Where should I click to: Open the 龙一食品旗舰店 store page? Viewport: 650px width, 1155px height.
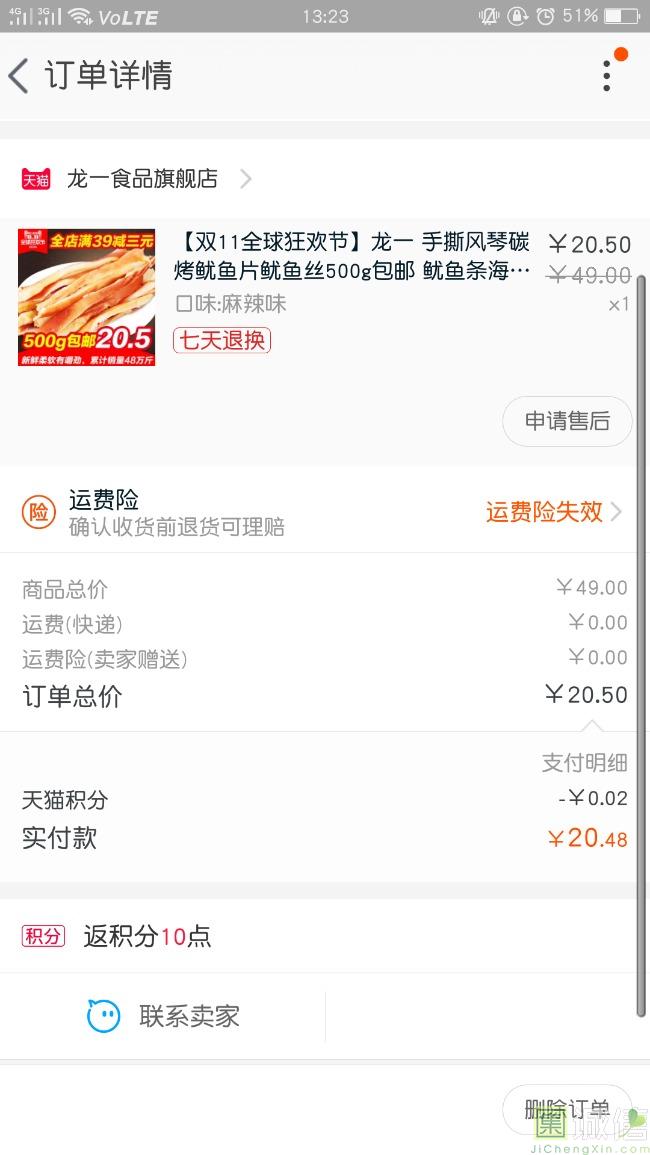(x=142, y=179)
